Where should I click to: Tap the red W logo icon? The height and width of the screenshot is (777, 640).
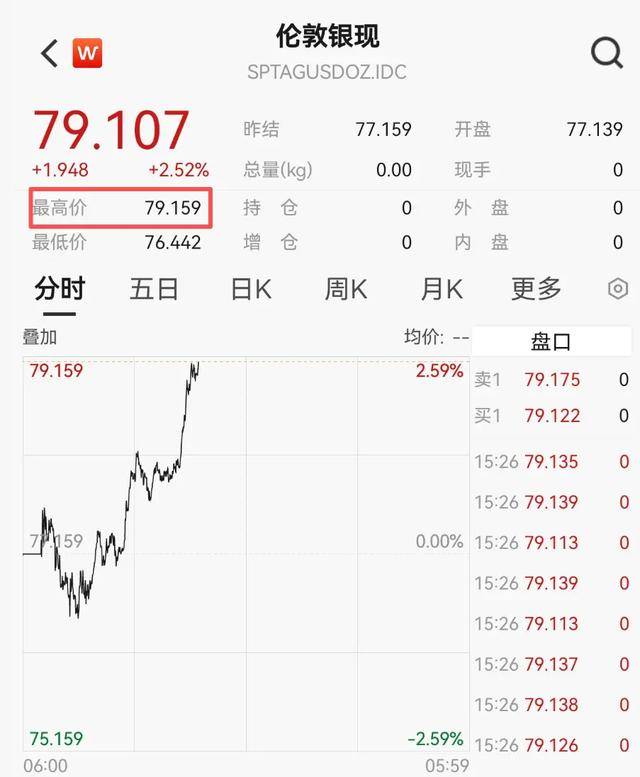tap(87, 53)
